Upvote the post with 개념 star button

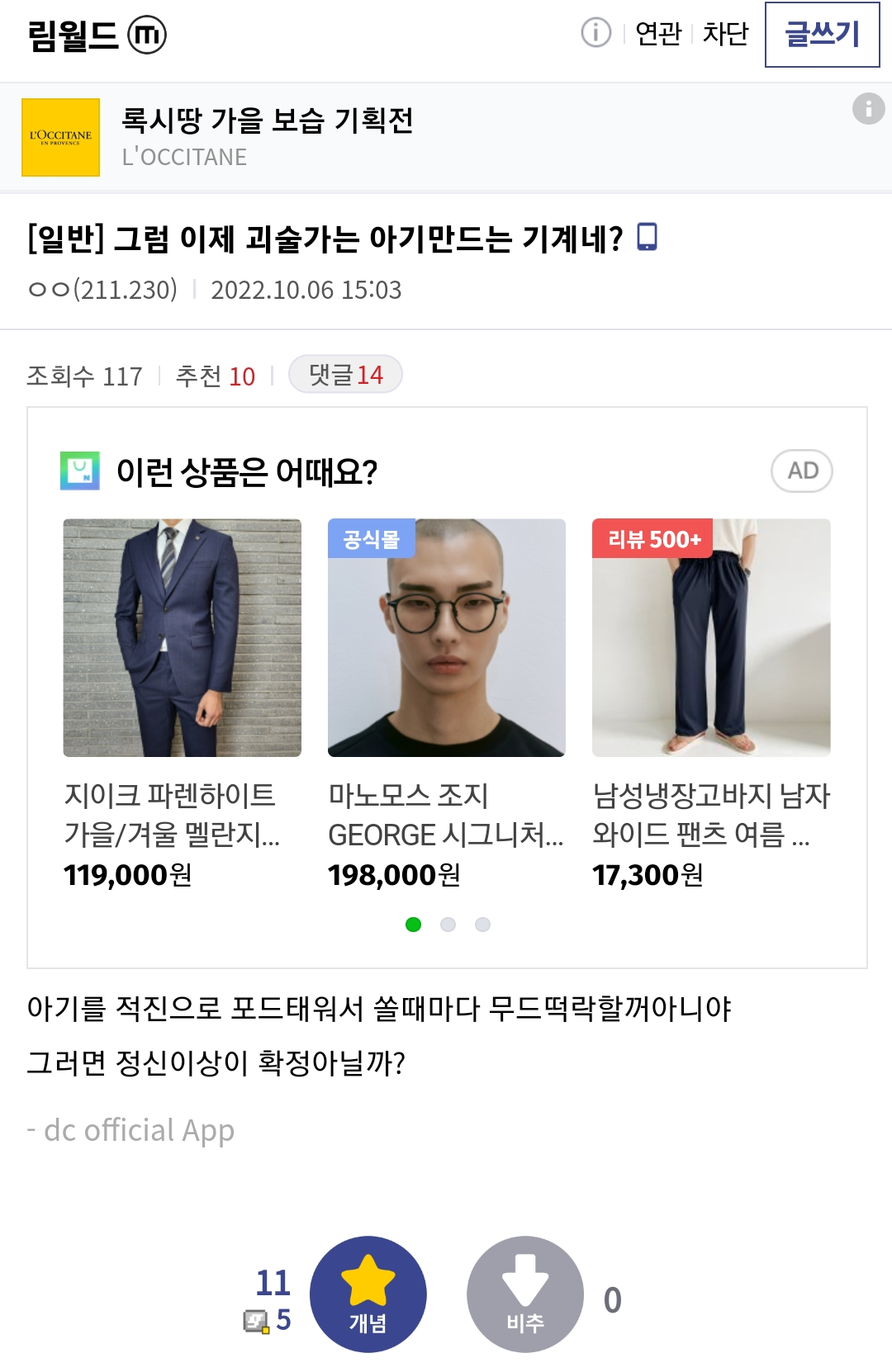[x=368, y=1294]
